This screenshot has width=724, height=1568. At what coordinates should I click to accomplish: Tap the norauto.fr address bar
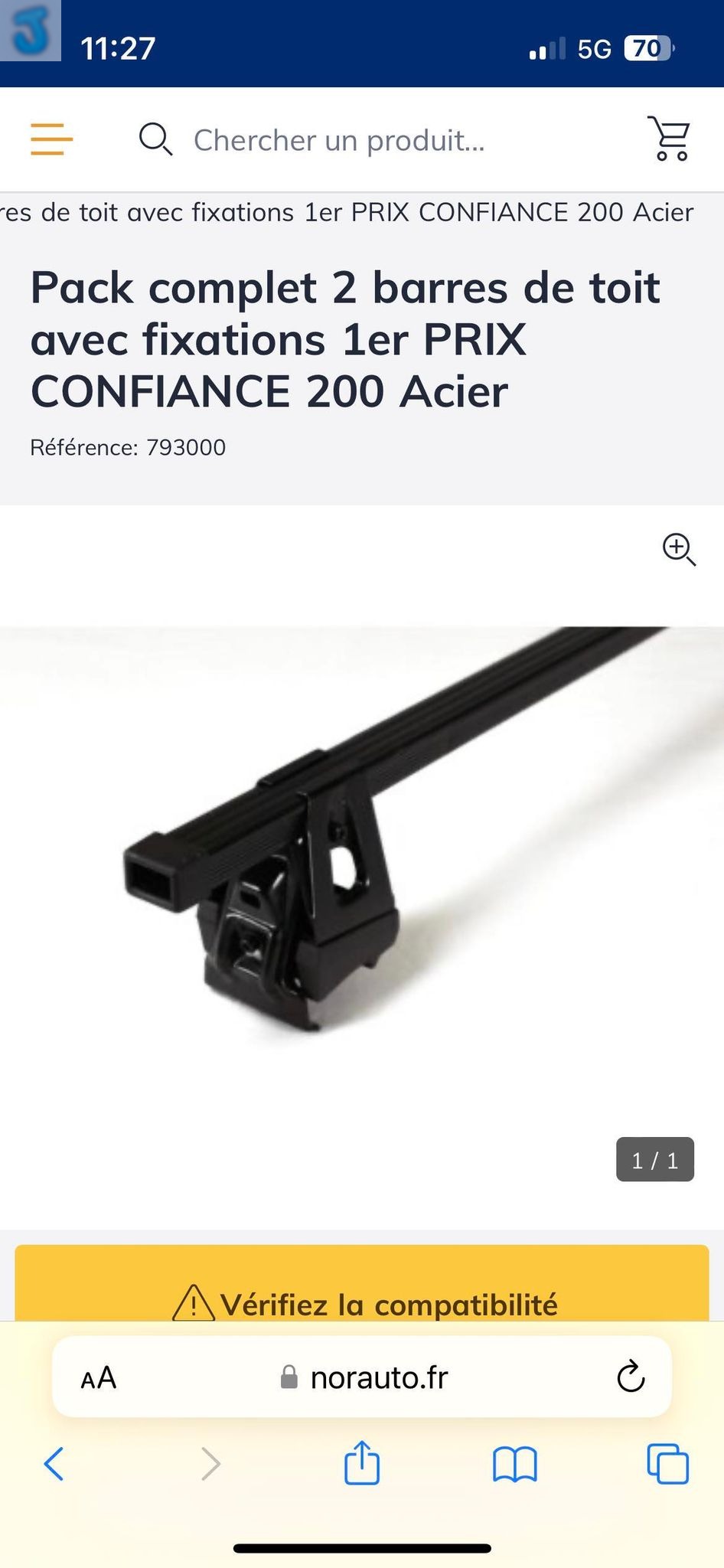[x=362, y=1377]
